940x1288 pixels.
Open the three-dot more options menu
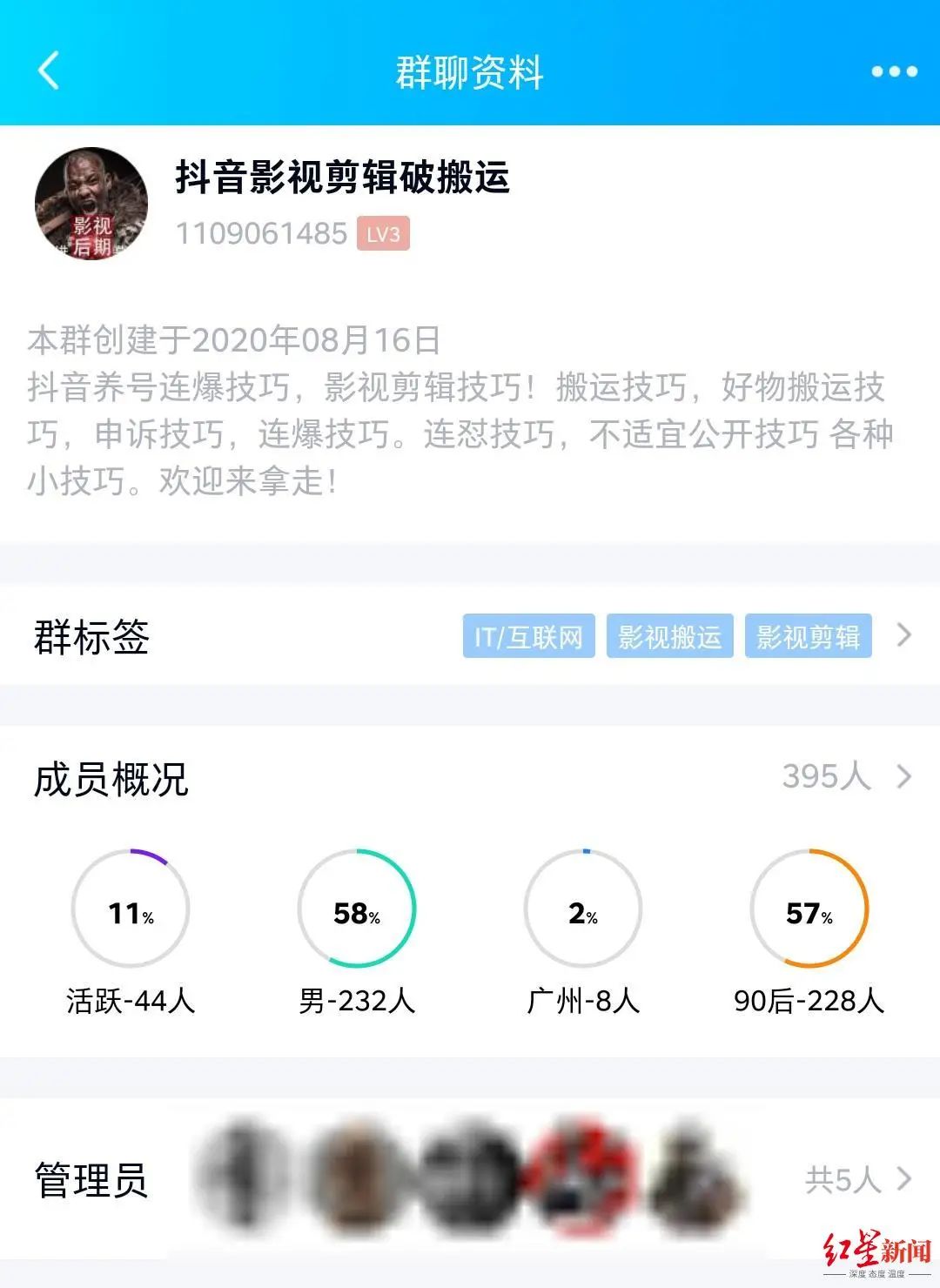click(894, 71)
